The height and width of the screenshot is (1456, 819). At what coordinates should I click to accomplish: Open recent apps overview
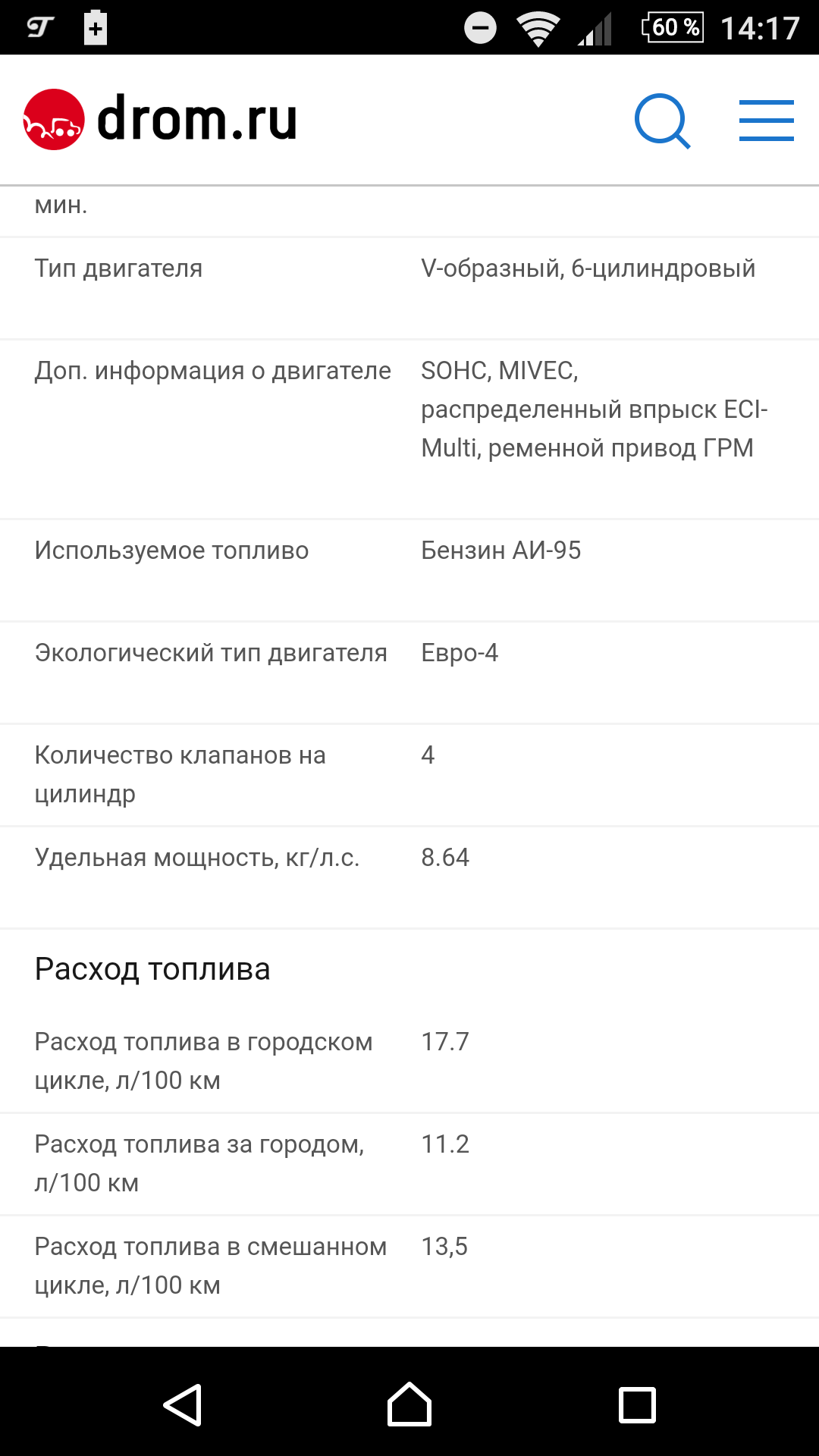pos(637,1405)
